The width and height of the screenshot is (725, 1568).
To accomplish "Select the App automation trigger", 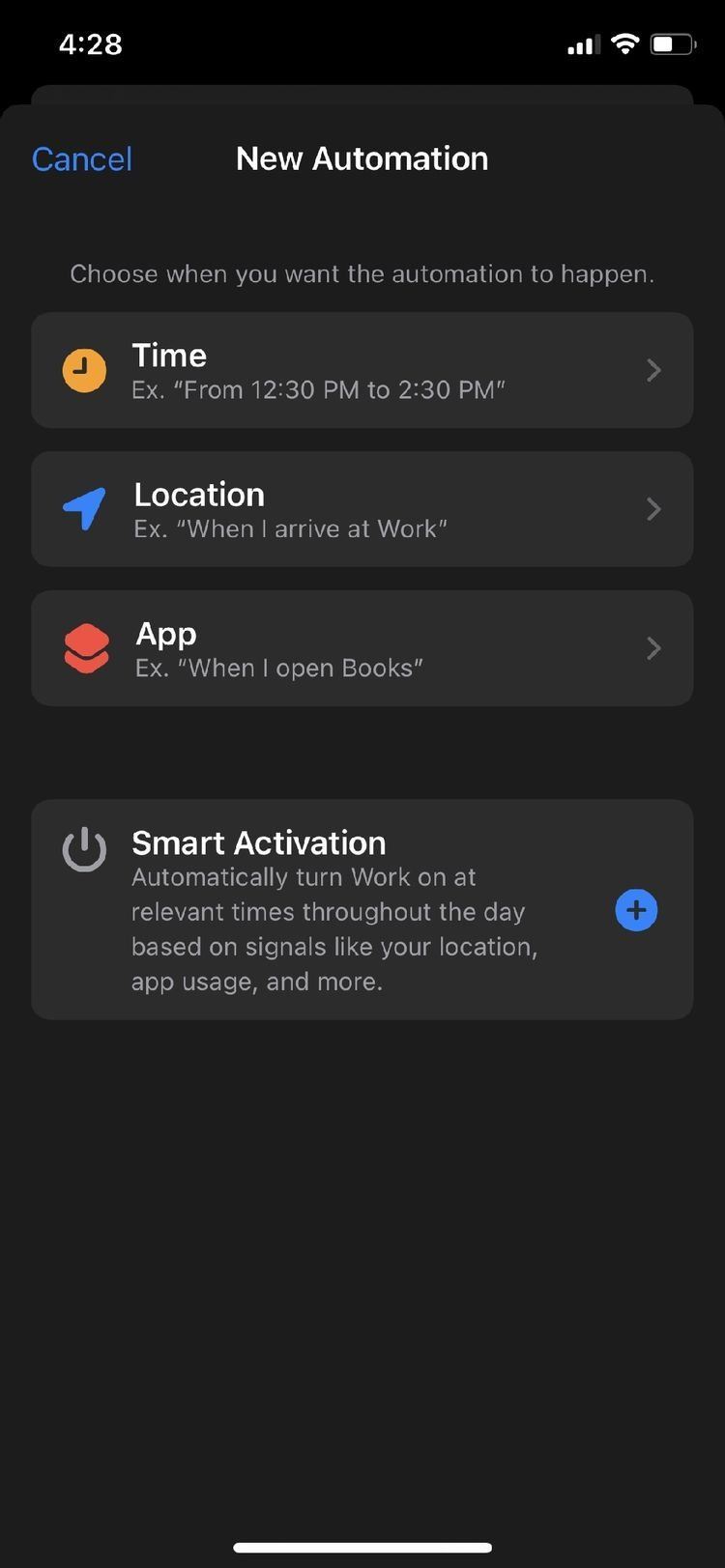I will [362, 648].
